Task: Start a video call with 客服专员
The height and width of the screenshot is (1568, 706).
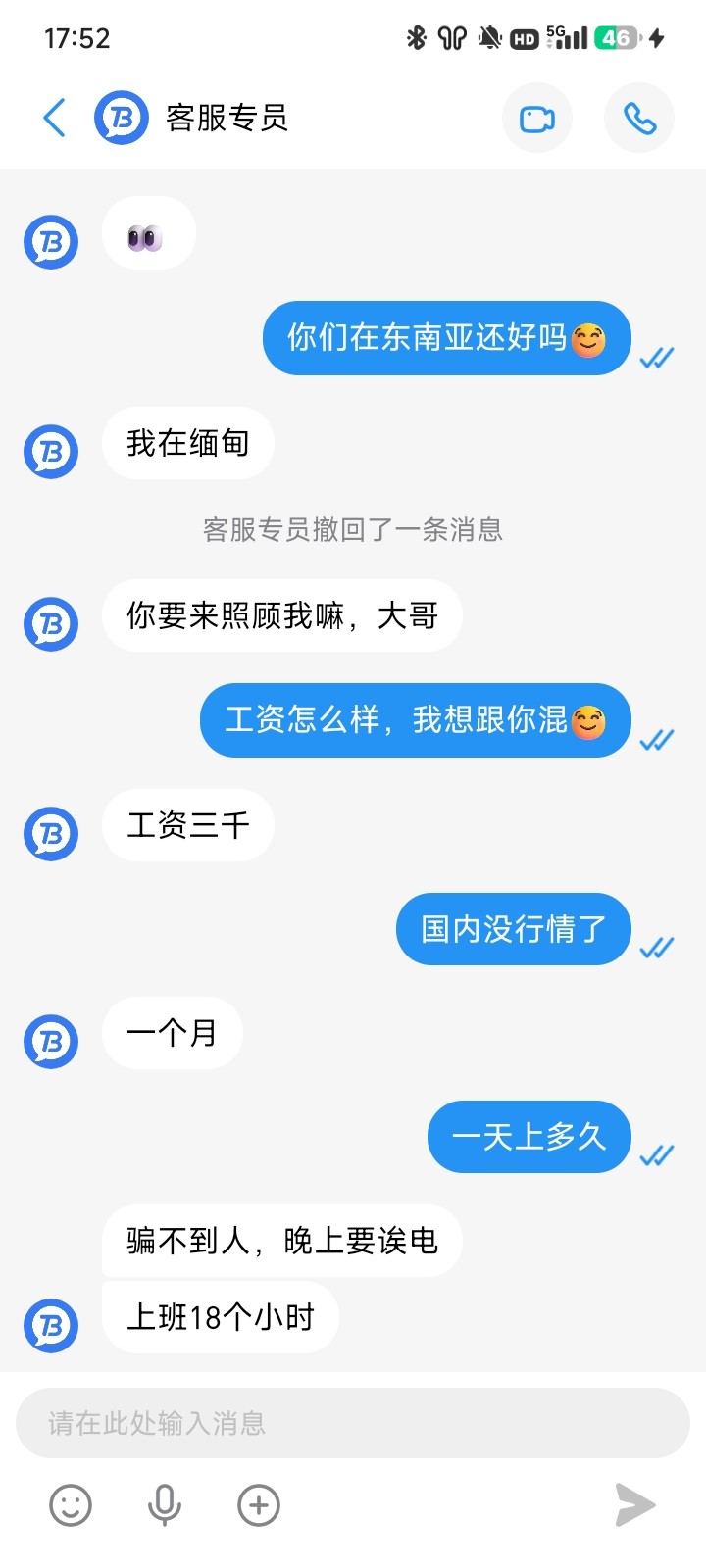Action: 537,119
